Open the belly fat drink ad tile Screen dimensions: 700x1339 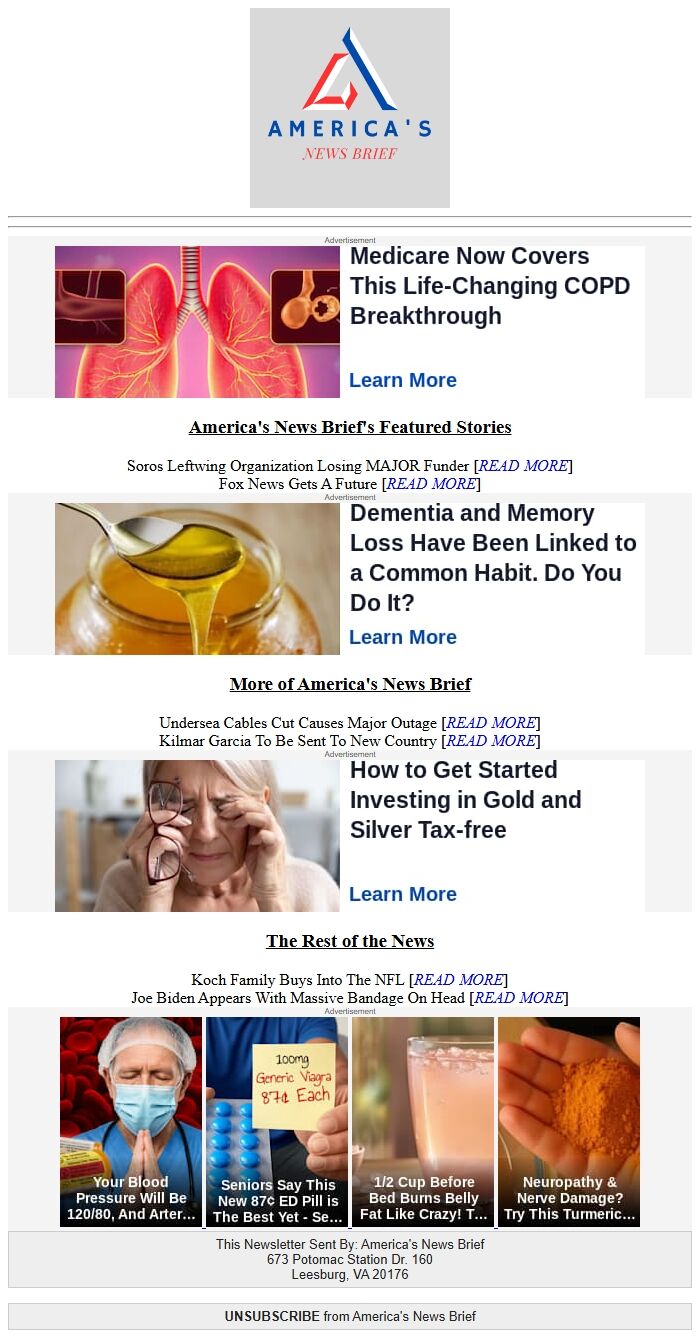click(423, 1121)
